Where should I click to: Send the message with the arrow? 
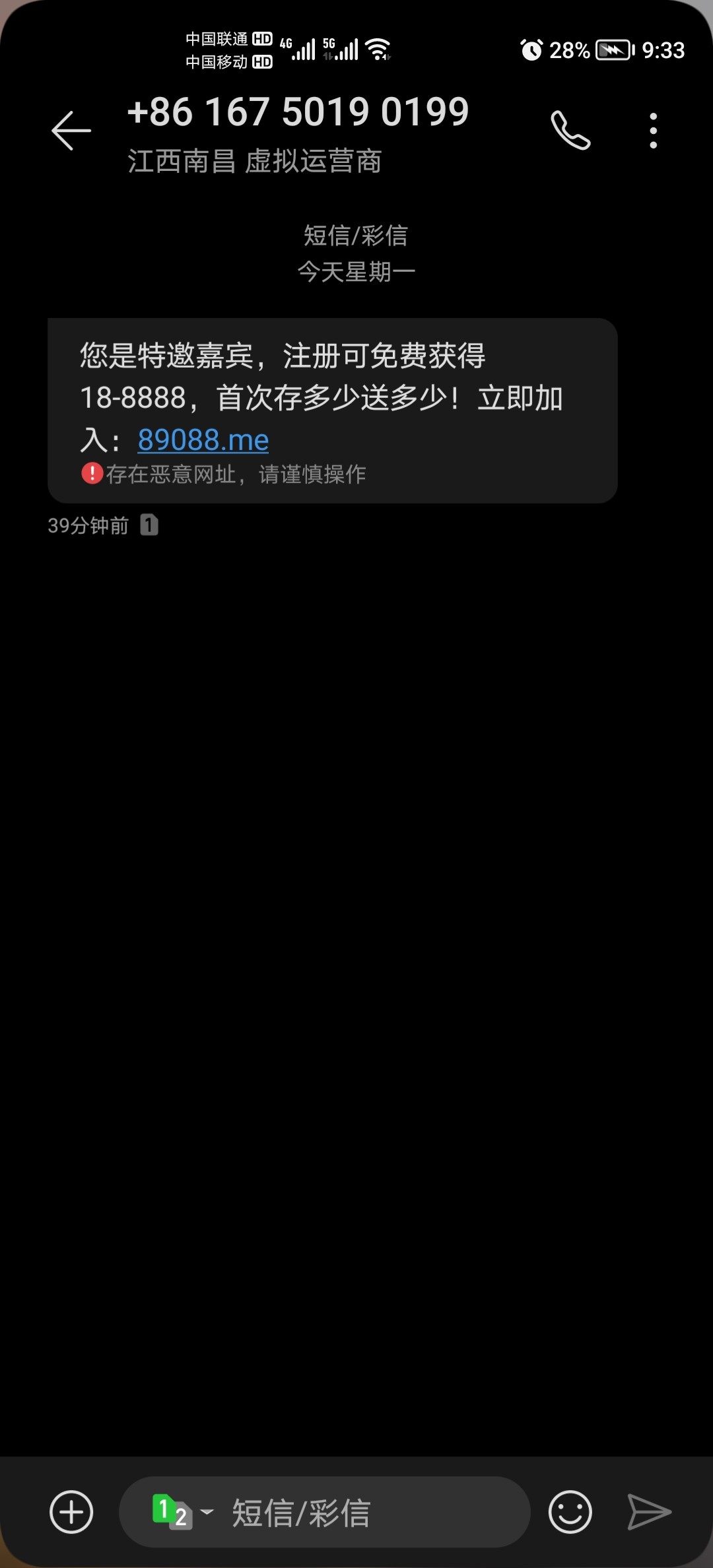click(648, 1511)
